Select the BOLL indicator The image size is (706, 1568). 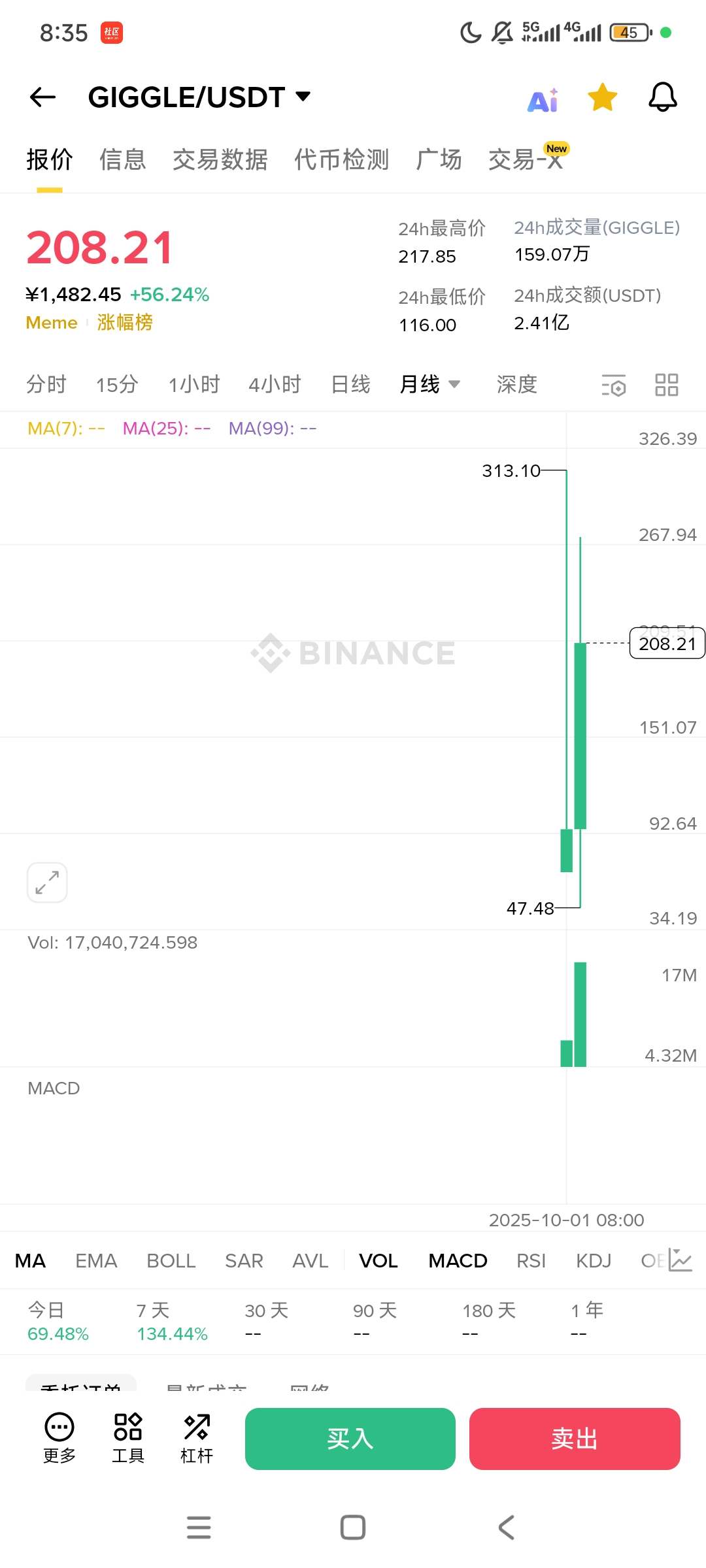[x=171, y=1261]
